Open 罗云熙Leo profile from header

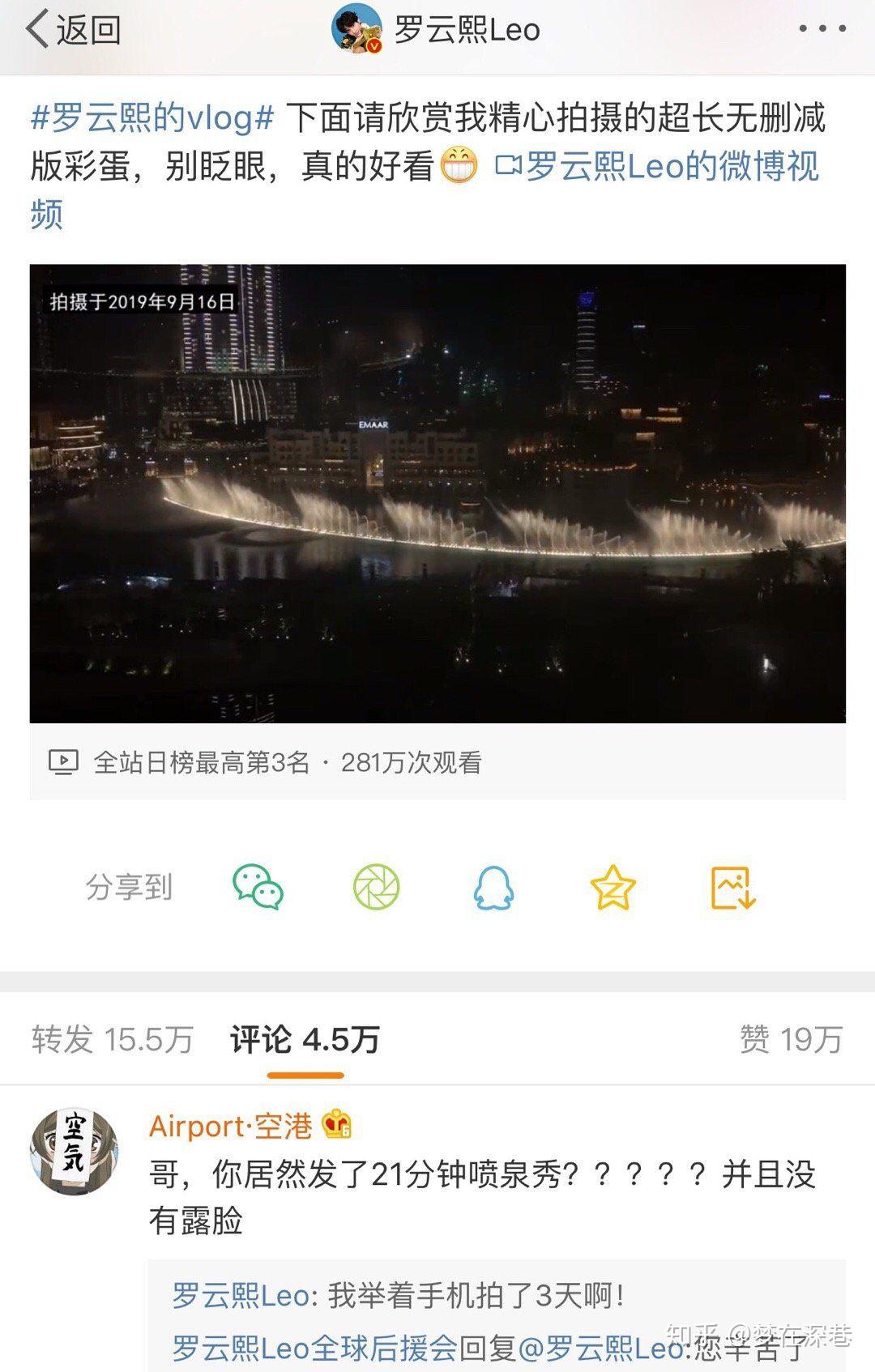pos(466,31)
